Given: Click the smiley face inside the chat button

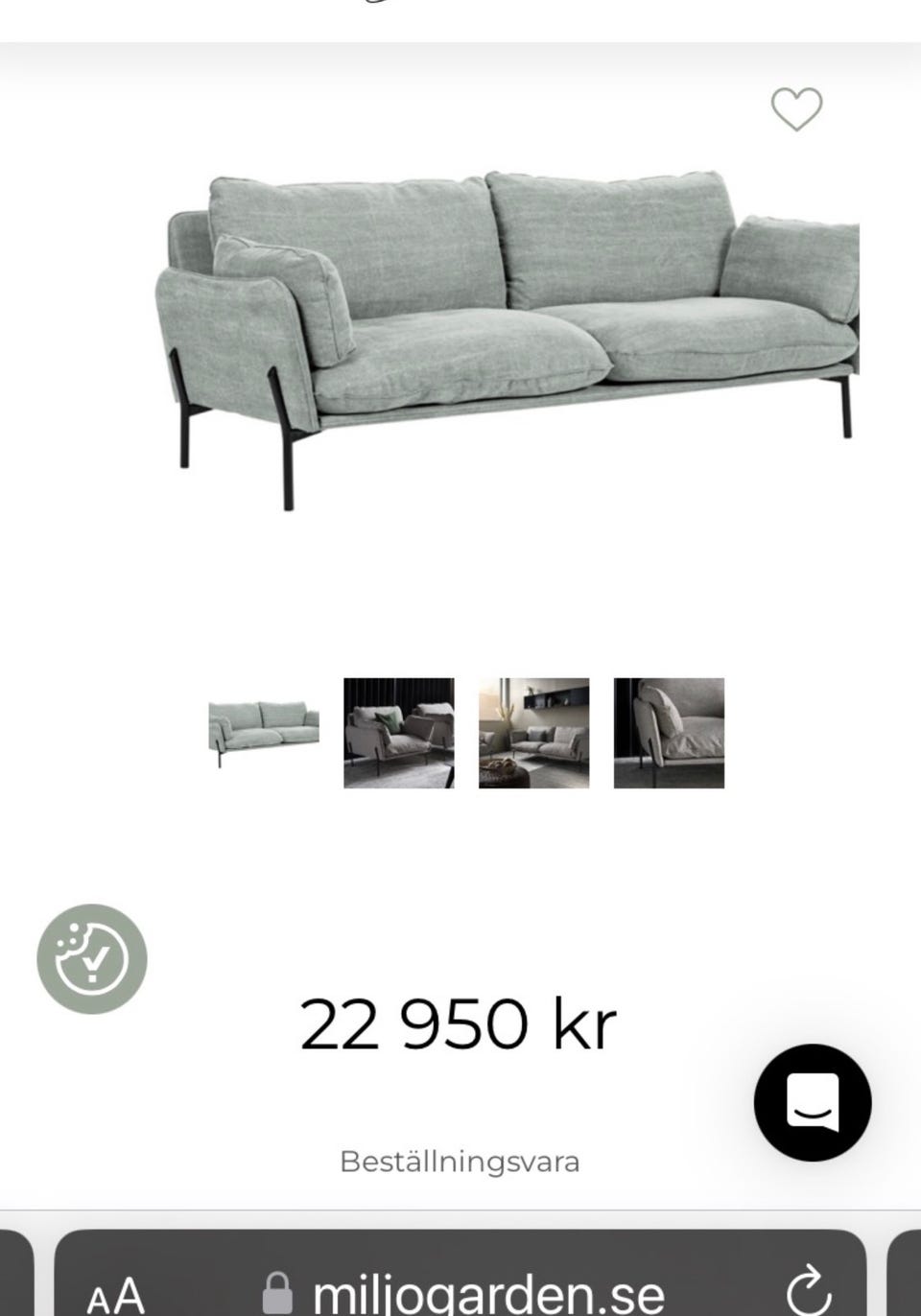Looking at the screenshot, I should click(811, 1111).
